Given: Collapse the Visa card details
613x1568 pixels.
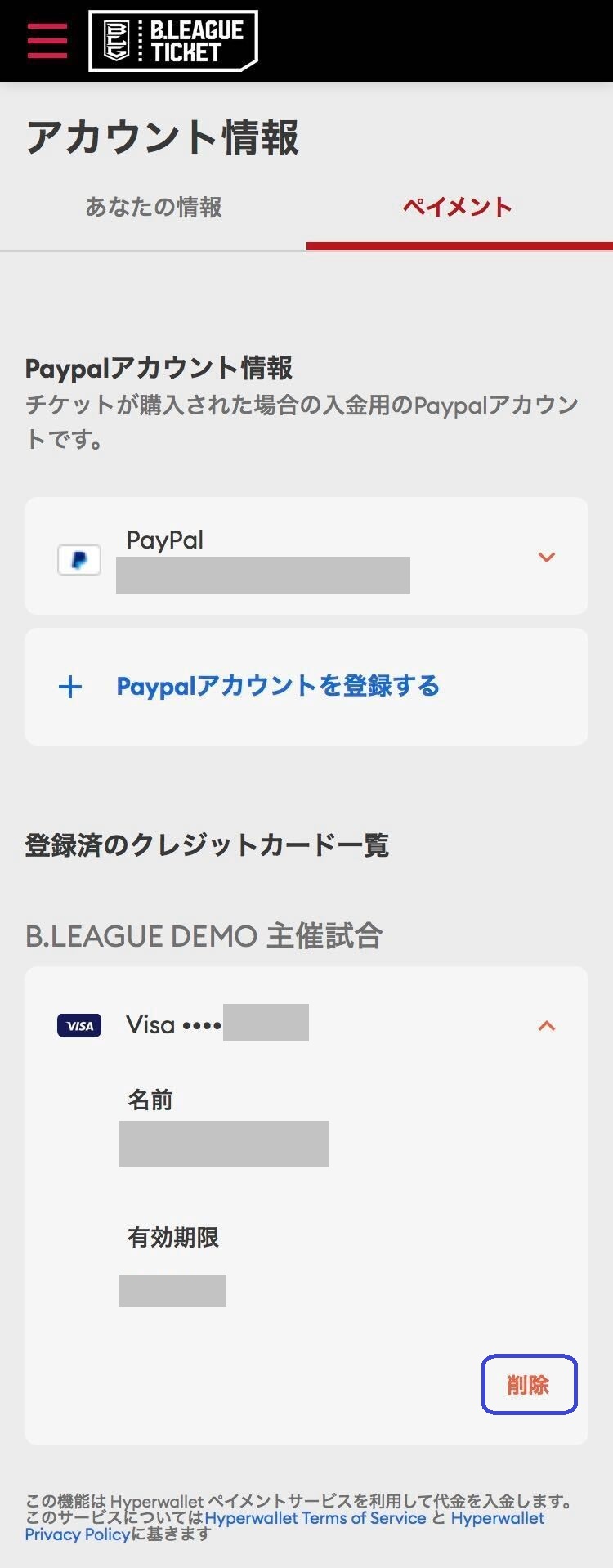Looking at the screenshot, I should 546,1025.
